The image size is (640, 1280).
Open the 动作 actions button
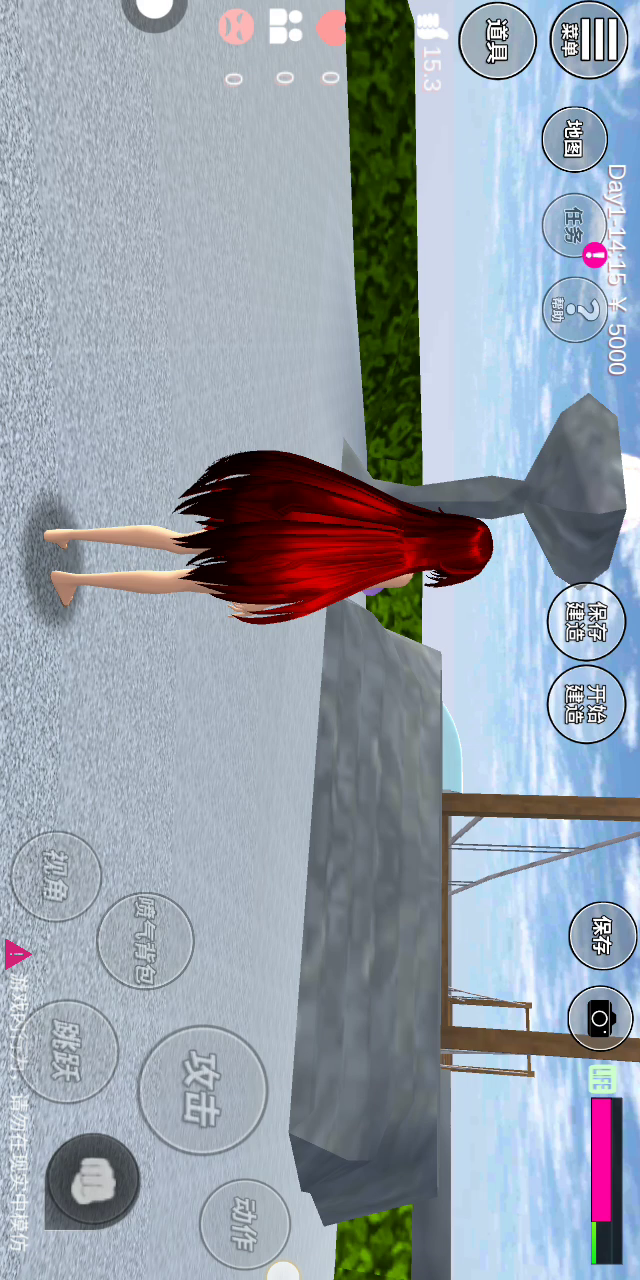244,1224
